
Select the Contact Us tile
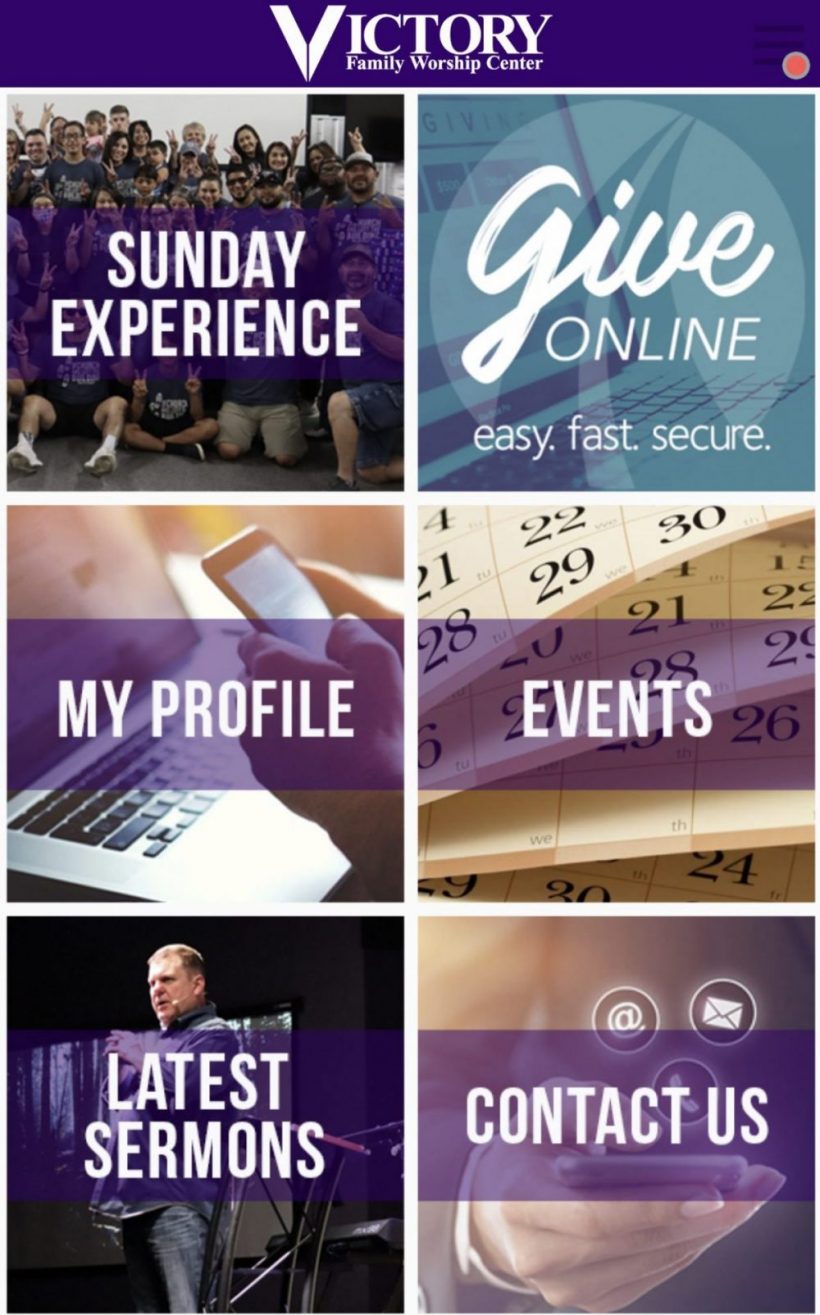616,1114
